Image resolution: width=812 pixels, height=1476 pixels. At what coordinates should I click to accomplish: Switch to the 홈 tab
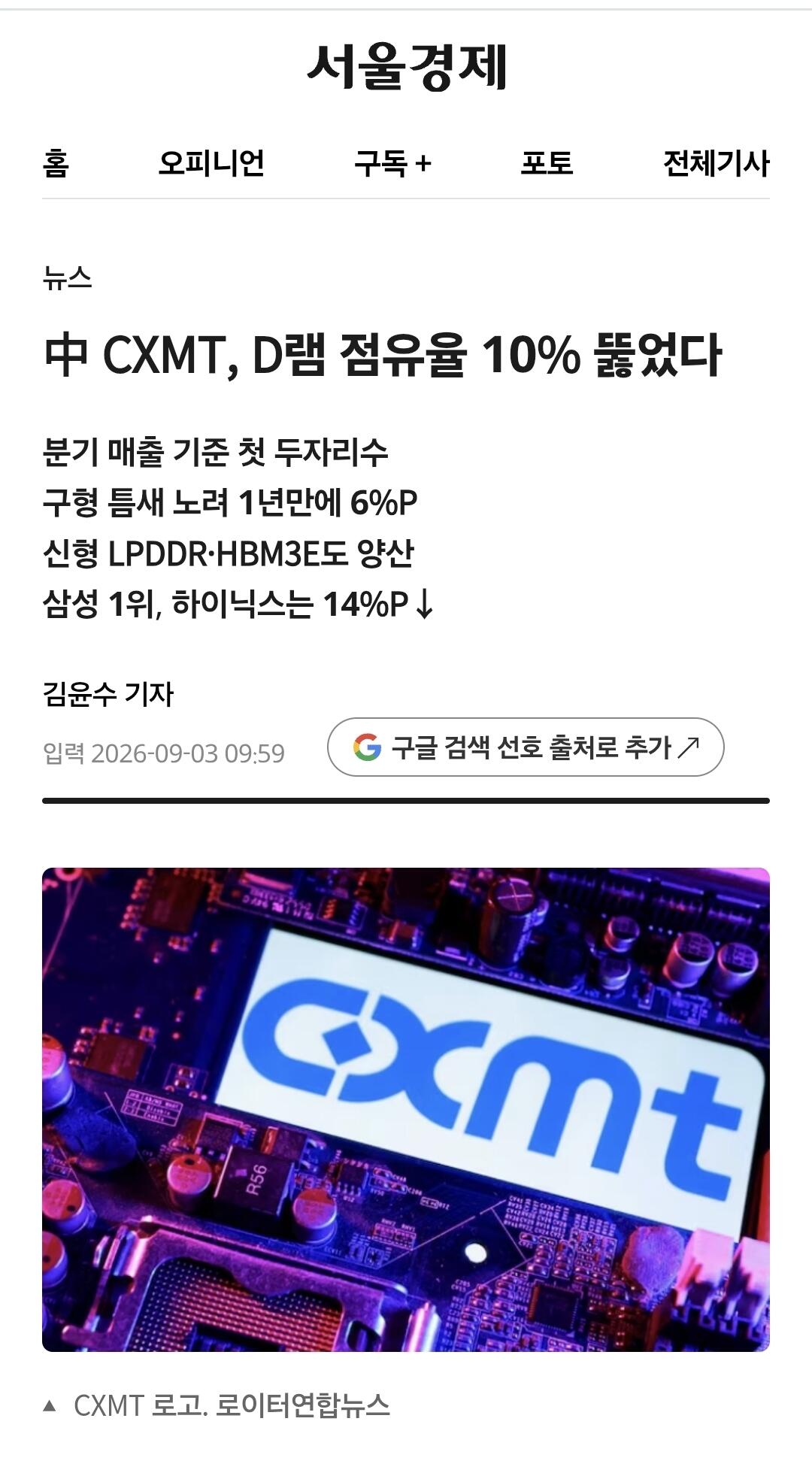click(x=56, y=163)
